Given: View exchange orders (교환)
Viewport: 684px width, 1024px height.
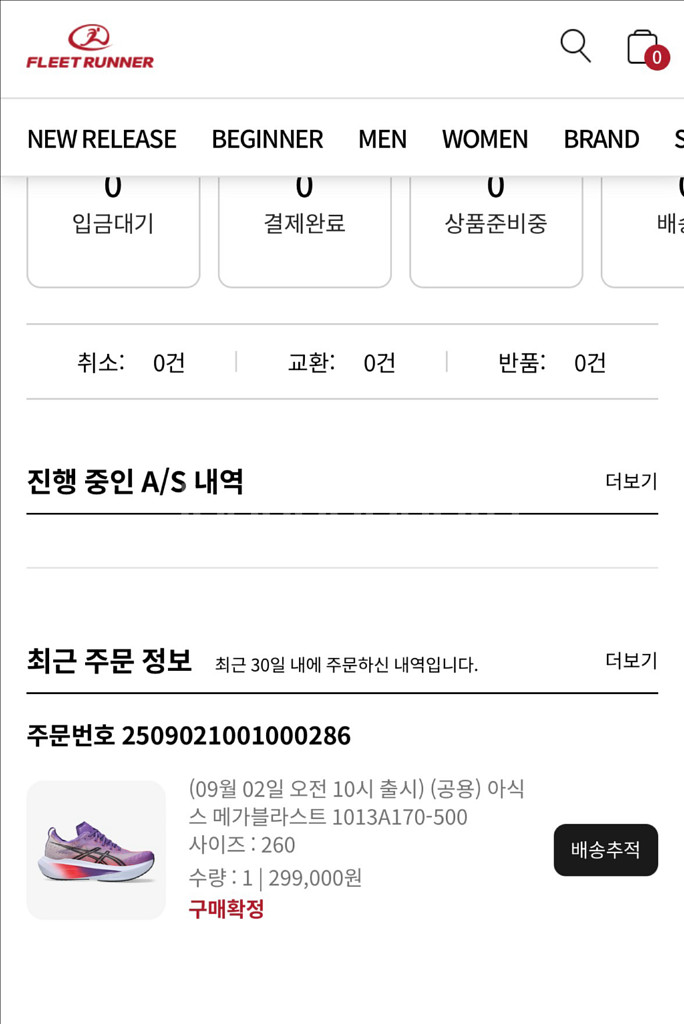Looking at the screenshot, I should point(341,362).
